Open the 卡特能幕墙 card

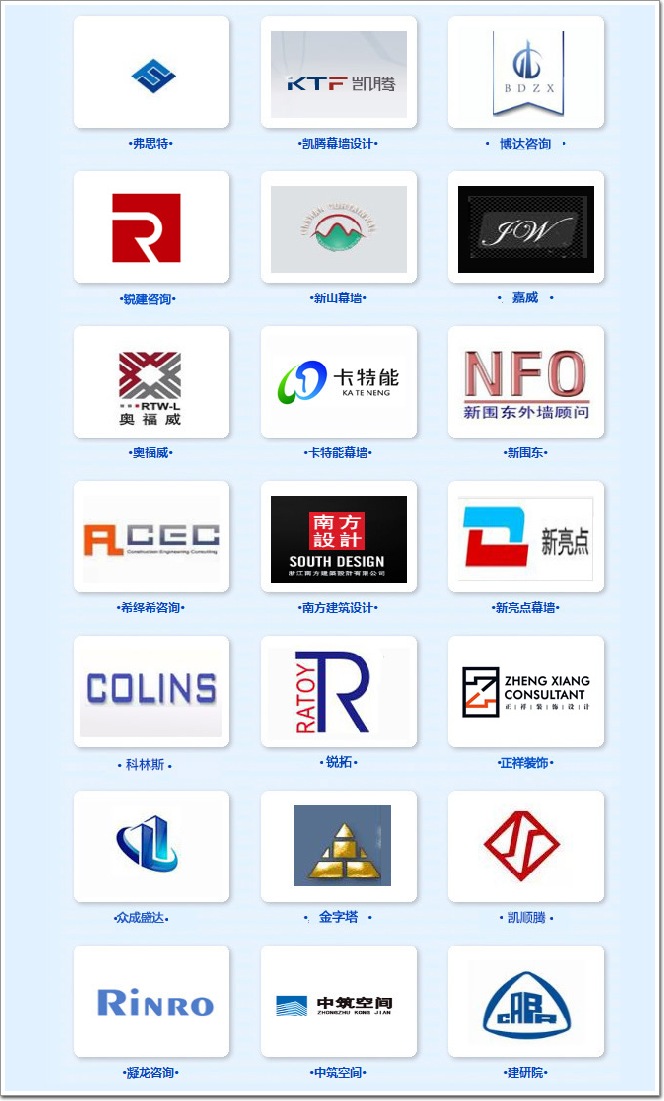pos(338,382)
